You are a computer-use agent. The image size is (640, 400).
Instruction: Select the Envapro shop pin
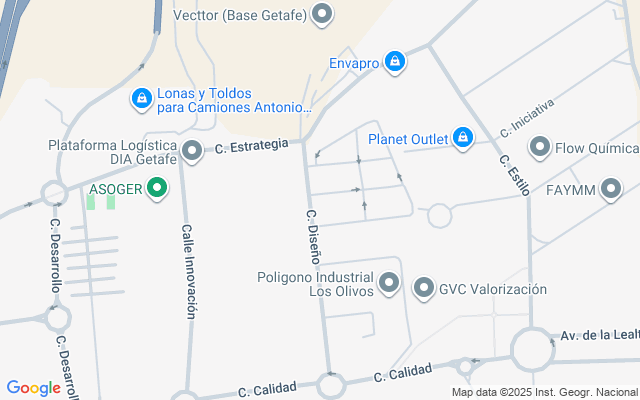click(x=395, y=62)
